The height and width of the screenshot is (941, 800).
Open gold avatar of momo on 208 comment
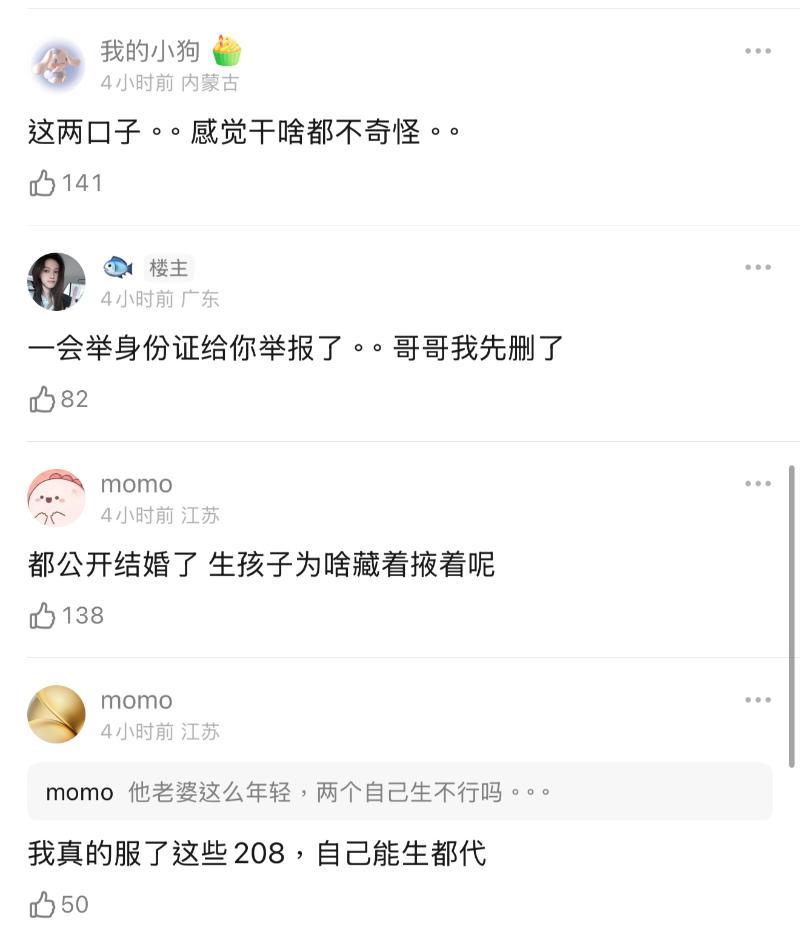tap(56, 714)
